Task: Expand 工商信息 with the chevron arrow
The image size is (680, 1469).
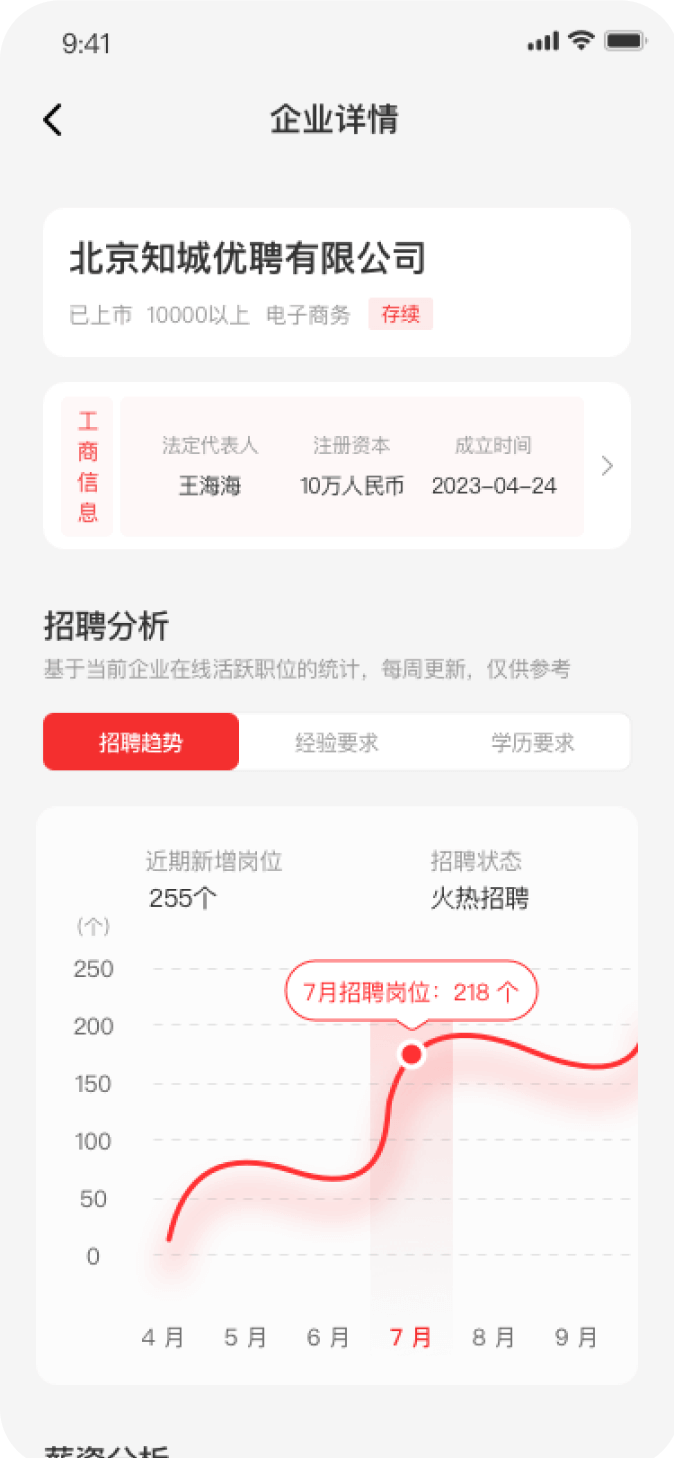Action: tap(607, 466)
